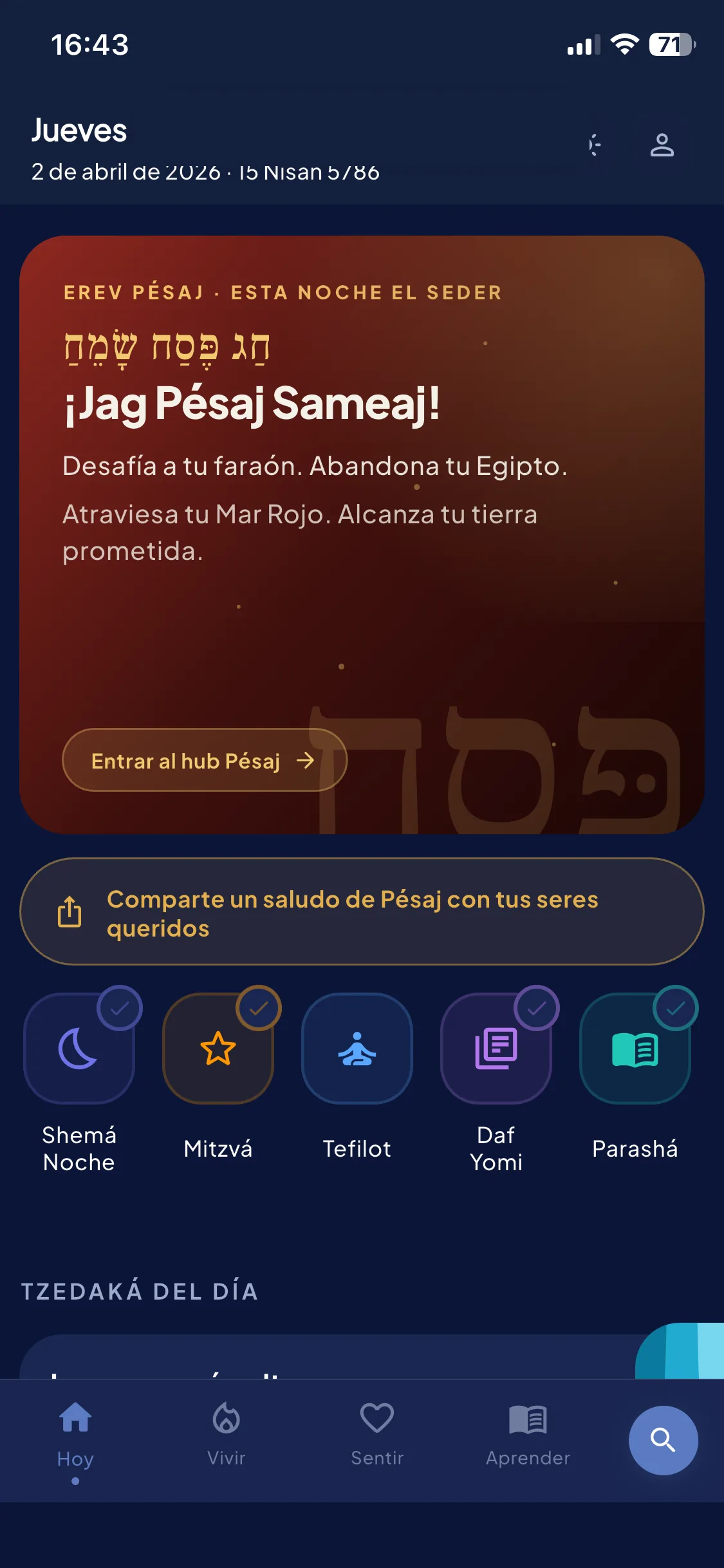
Task: Switch to the Vivir tab
Action: [227, 1434]
